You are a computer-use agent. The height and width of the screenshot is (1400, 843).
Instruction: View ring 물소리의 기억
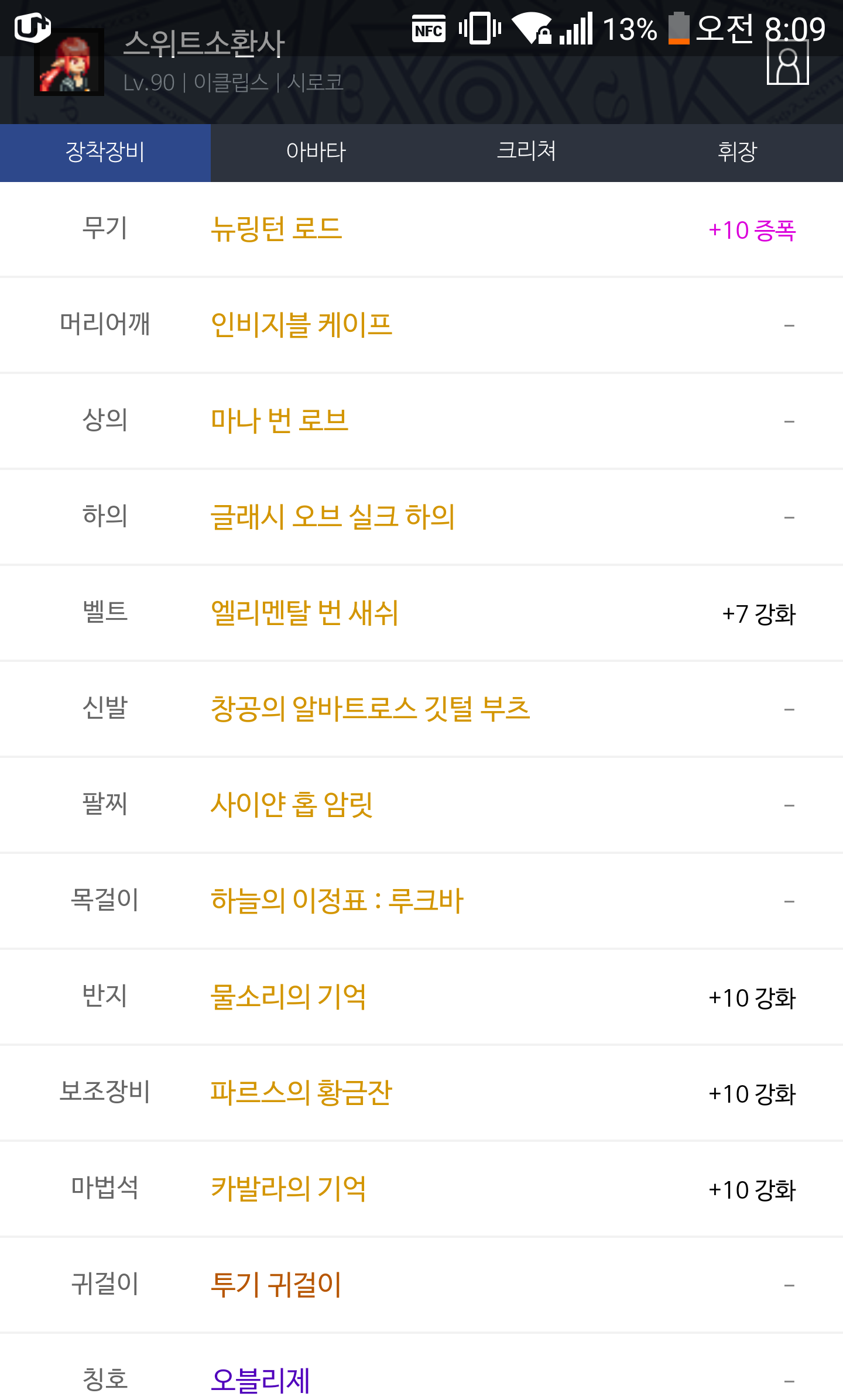point(288,997)
